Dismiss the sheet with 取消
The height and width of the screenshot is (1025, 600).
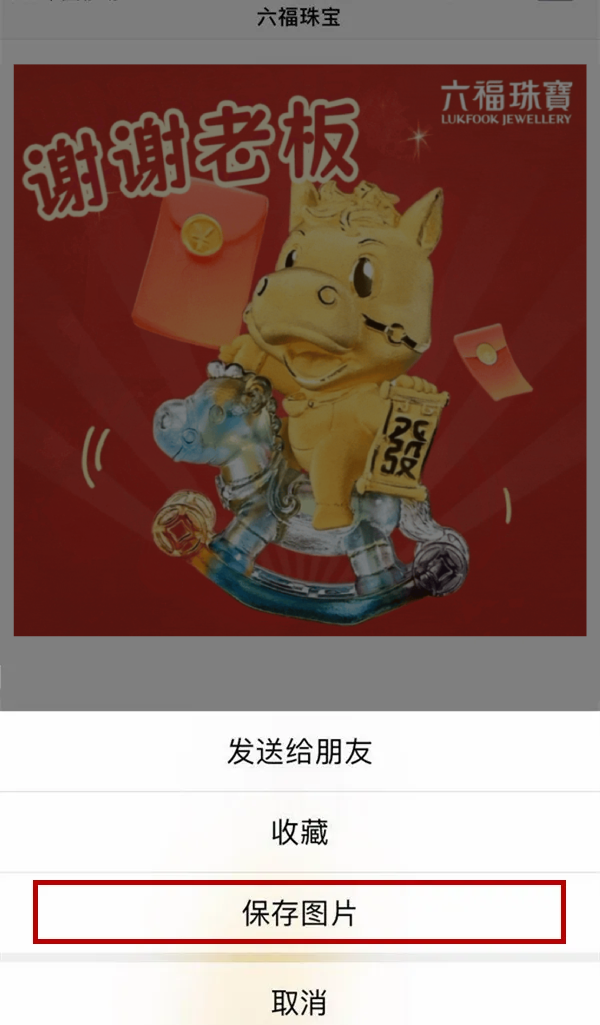pos(300,999)
